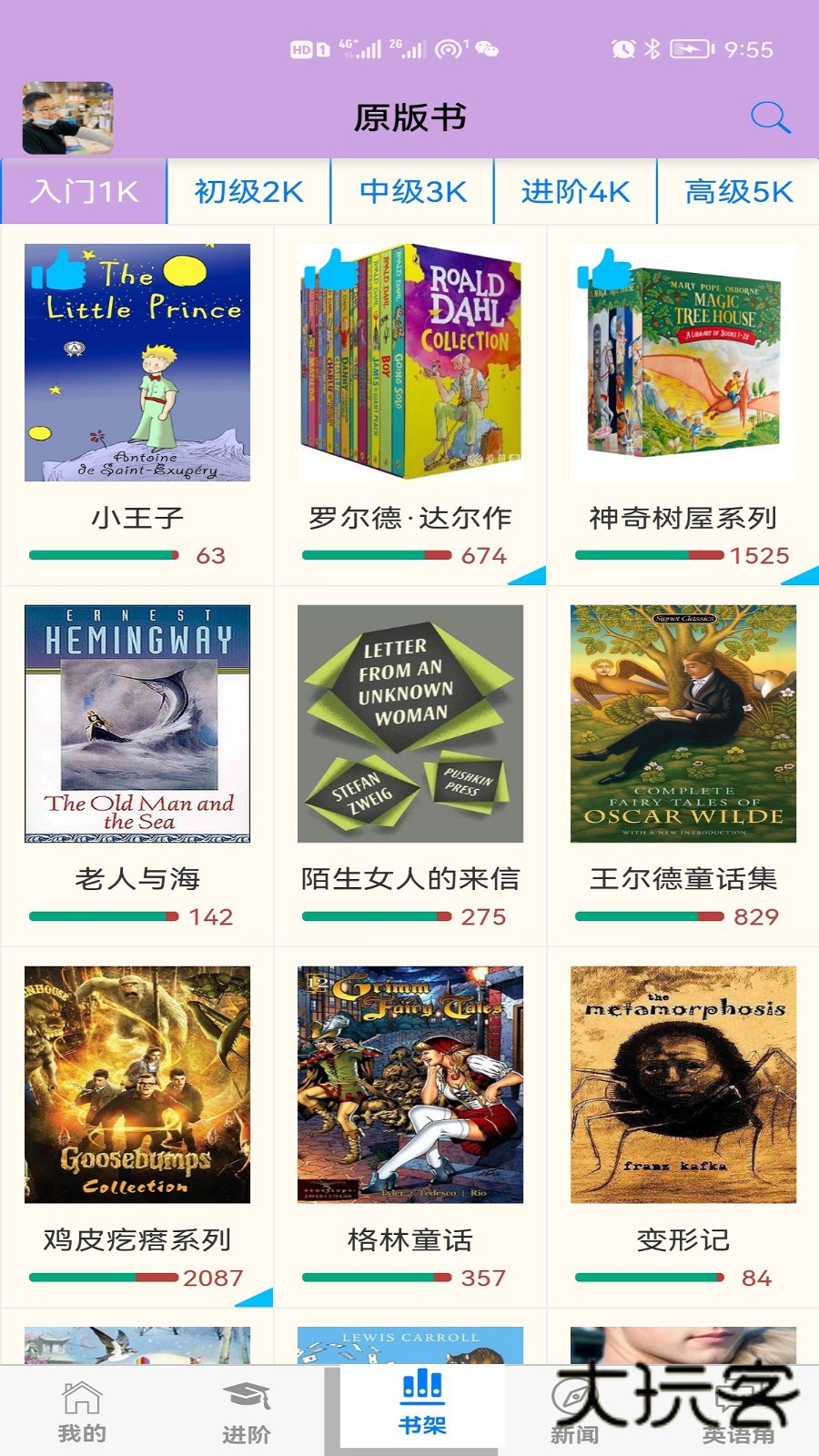Open search with the magnifier icon
The height and width of the screenshot is (1456, 819).
tap(769, 116)
